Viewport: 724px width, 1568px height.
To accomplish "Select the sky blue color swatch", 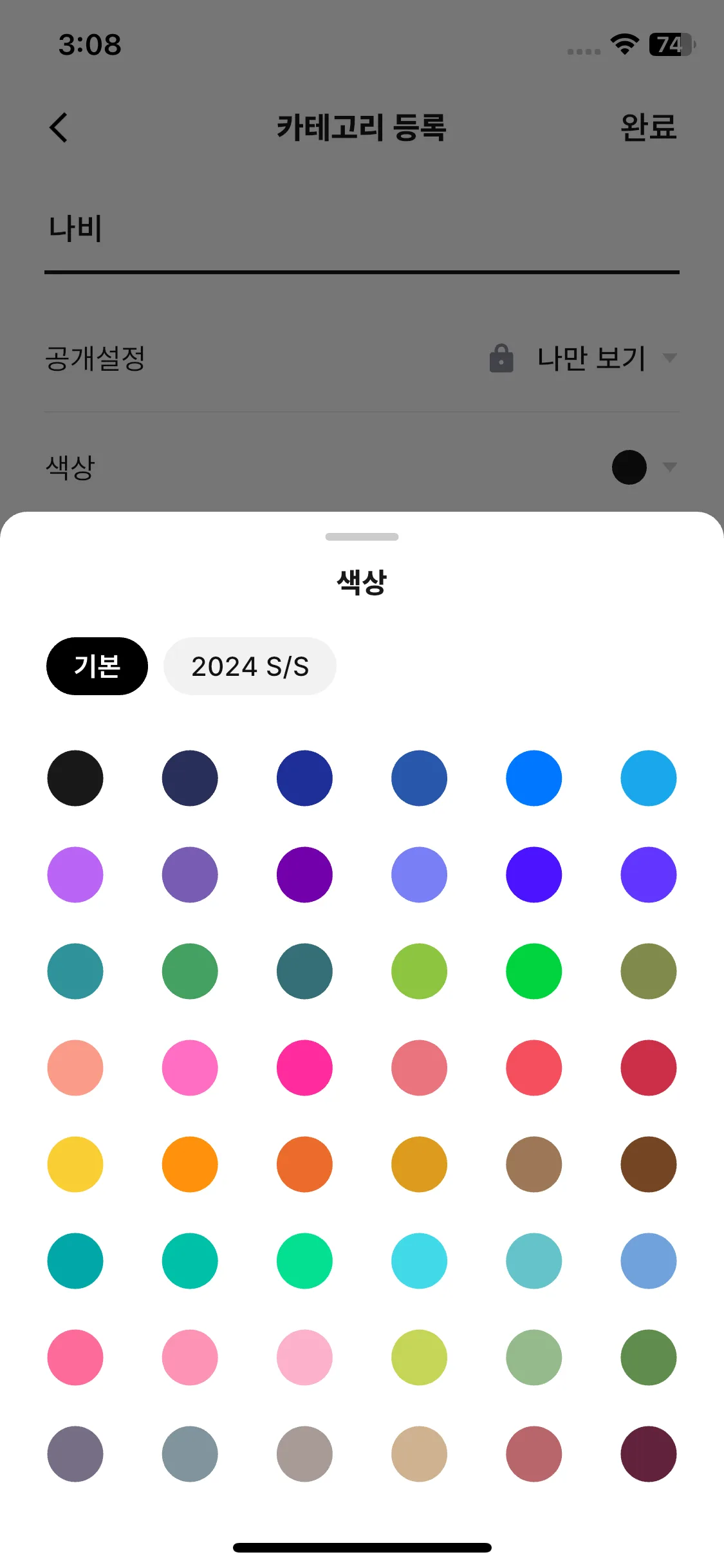I will [648, 778].
